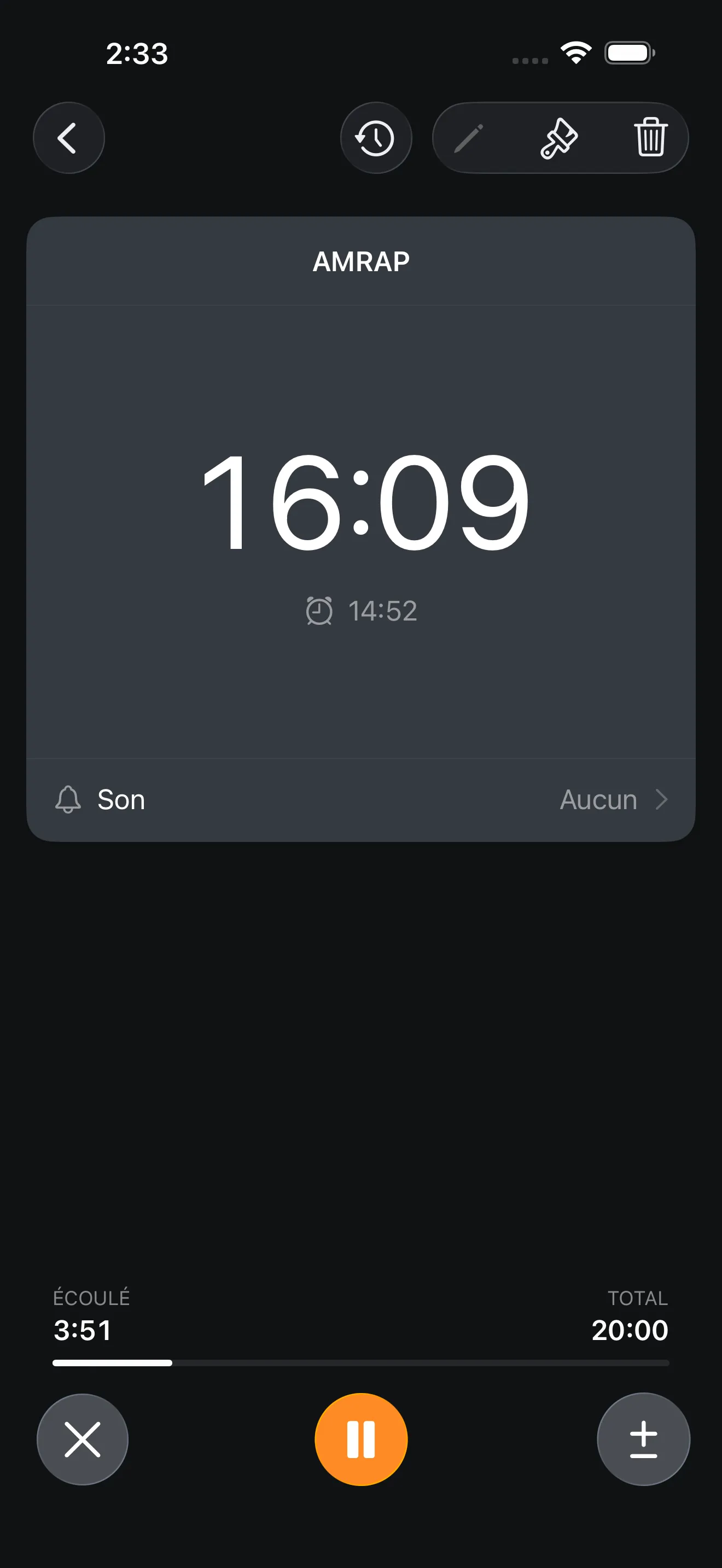The height and width of the screenshot is (1568, 722).
Task: Open sound picker via Aucun label
Action: (597, 799)
